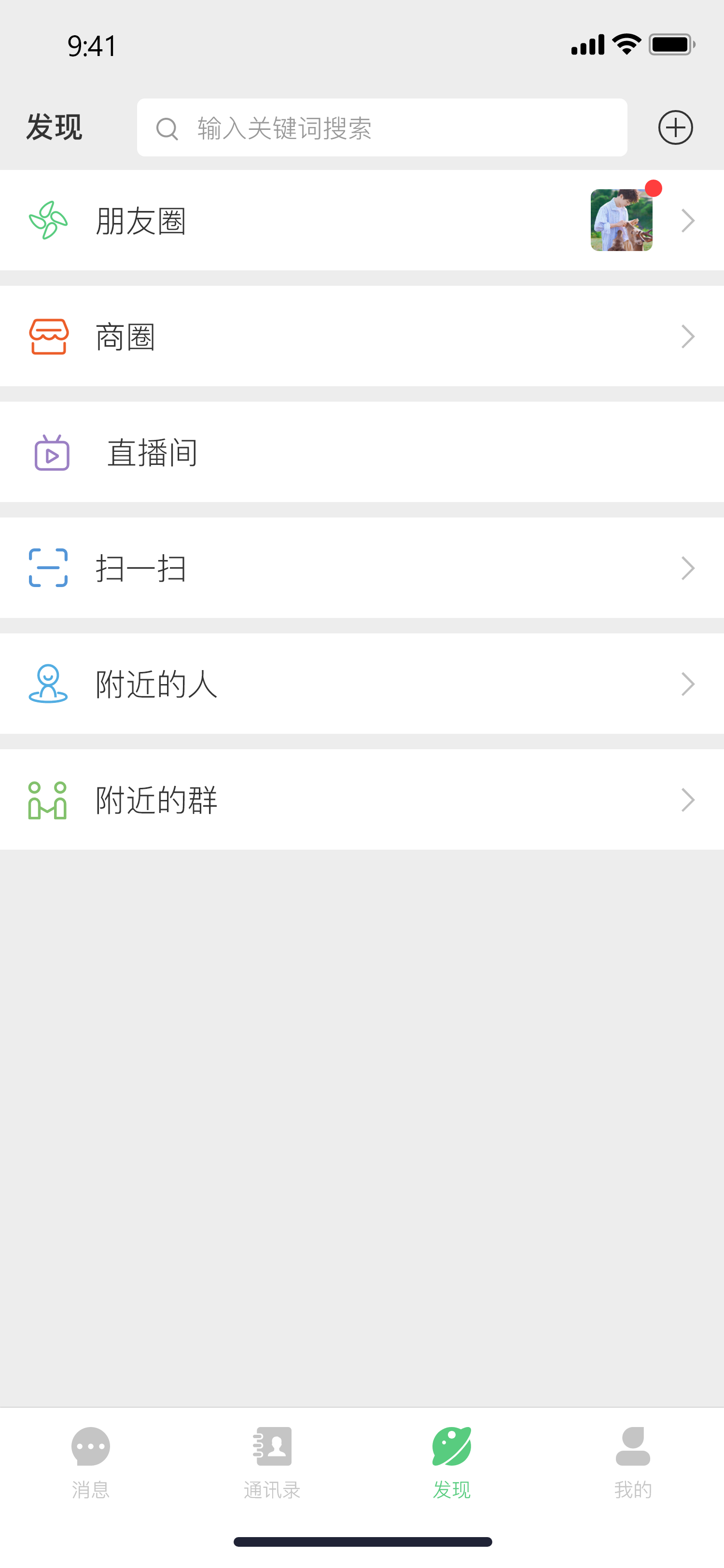
Task: Tap 附近的人 text to browse nearby people
Action: (156, 684)
